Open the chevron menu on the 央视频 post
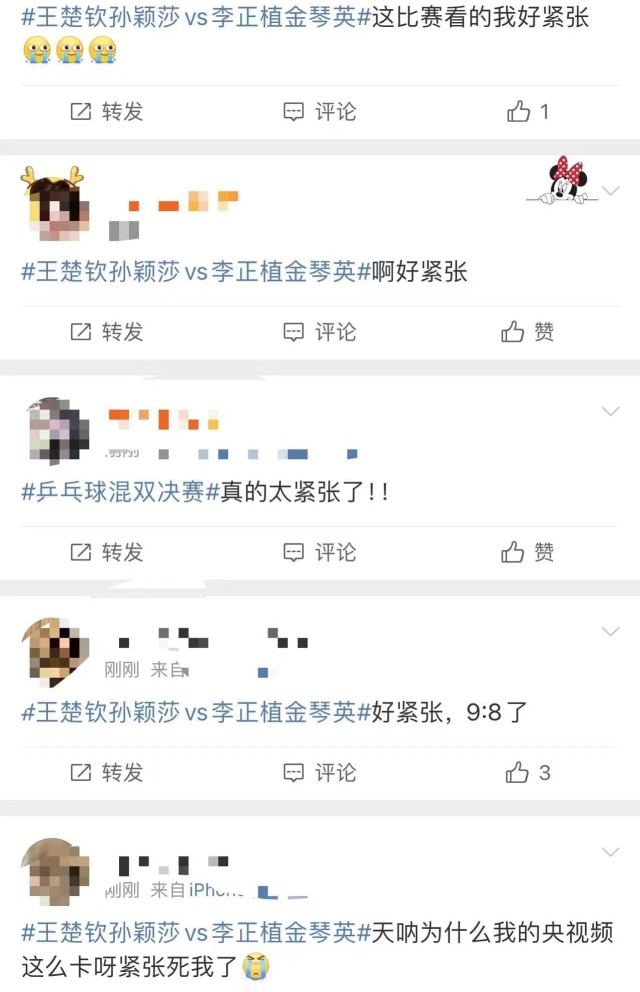Viewport: 640px width, 992px height. (610, 852)
